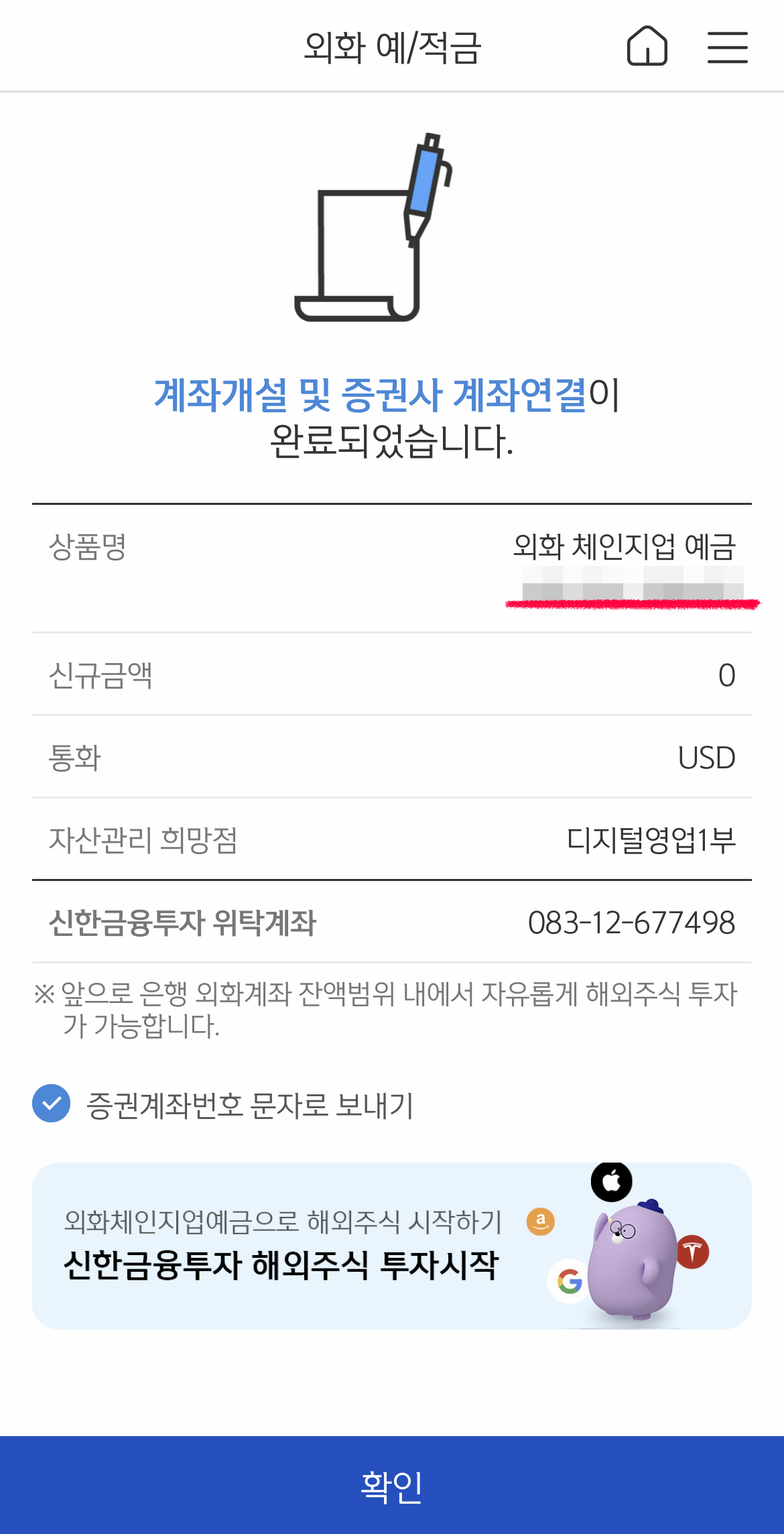Screen dimensions: 784x1534
Task: Open the hamburger menu
Action: click(728, 46)
